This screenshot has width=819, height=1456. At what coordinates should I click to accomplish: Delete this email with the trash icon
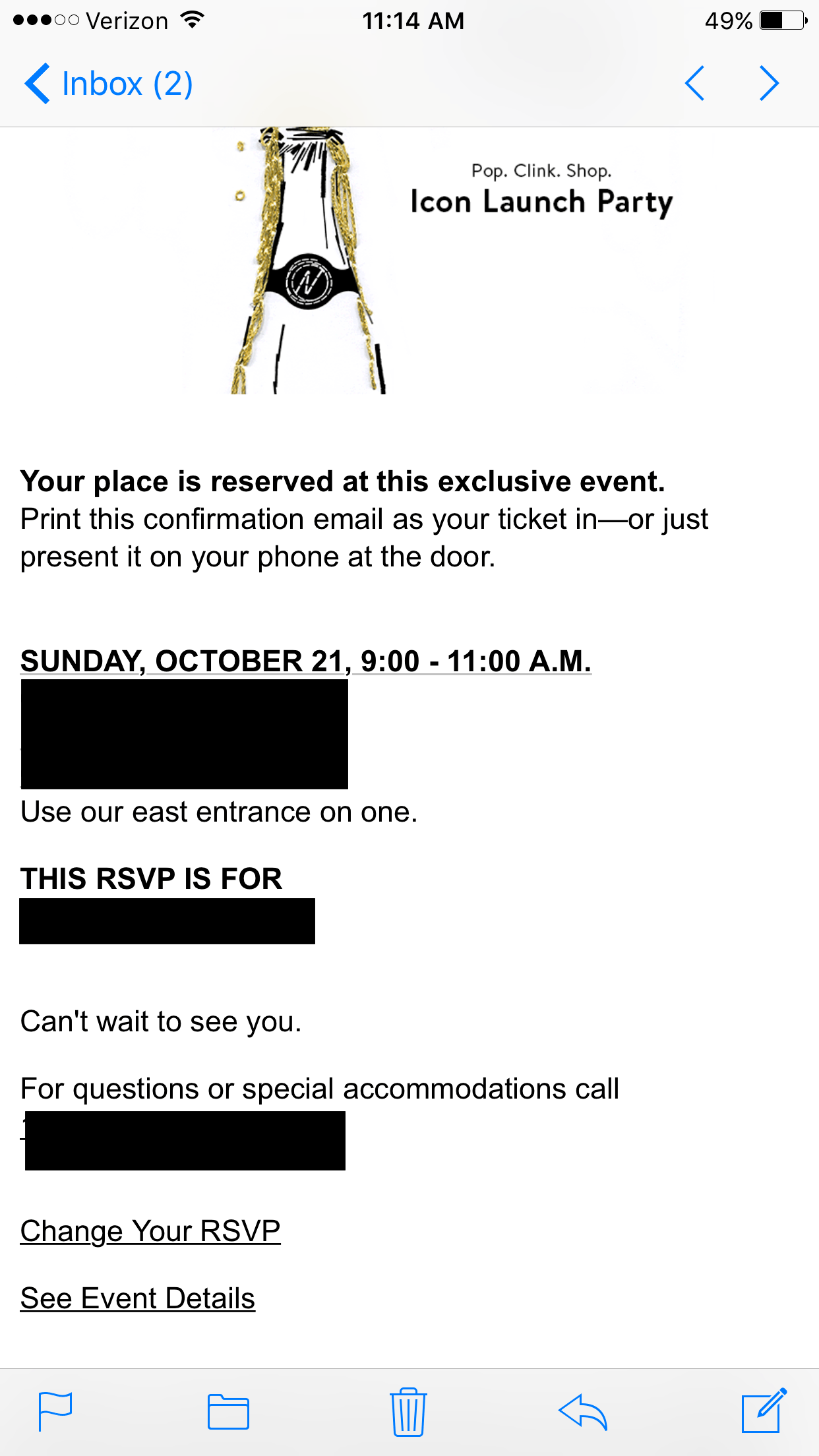(408, 1411)
